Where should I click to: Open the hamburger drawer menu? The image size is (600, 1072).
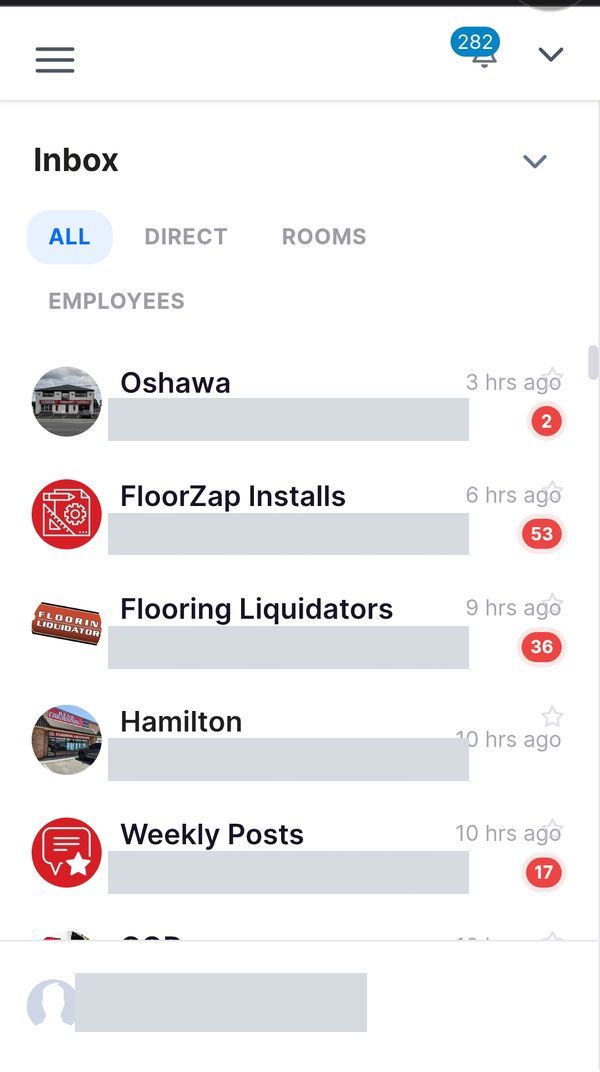55,59
